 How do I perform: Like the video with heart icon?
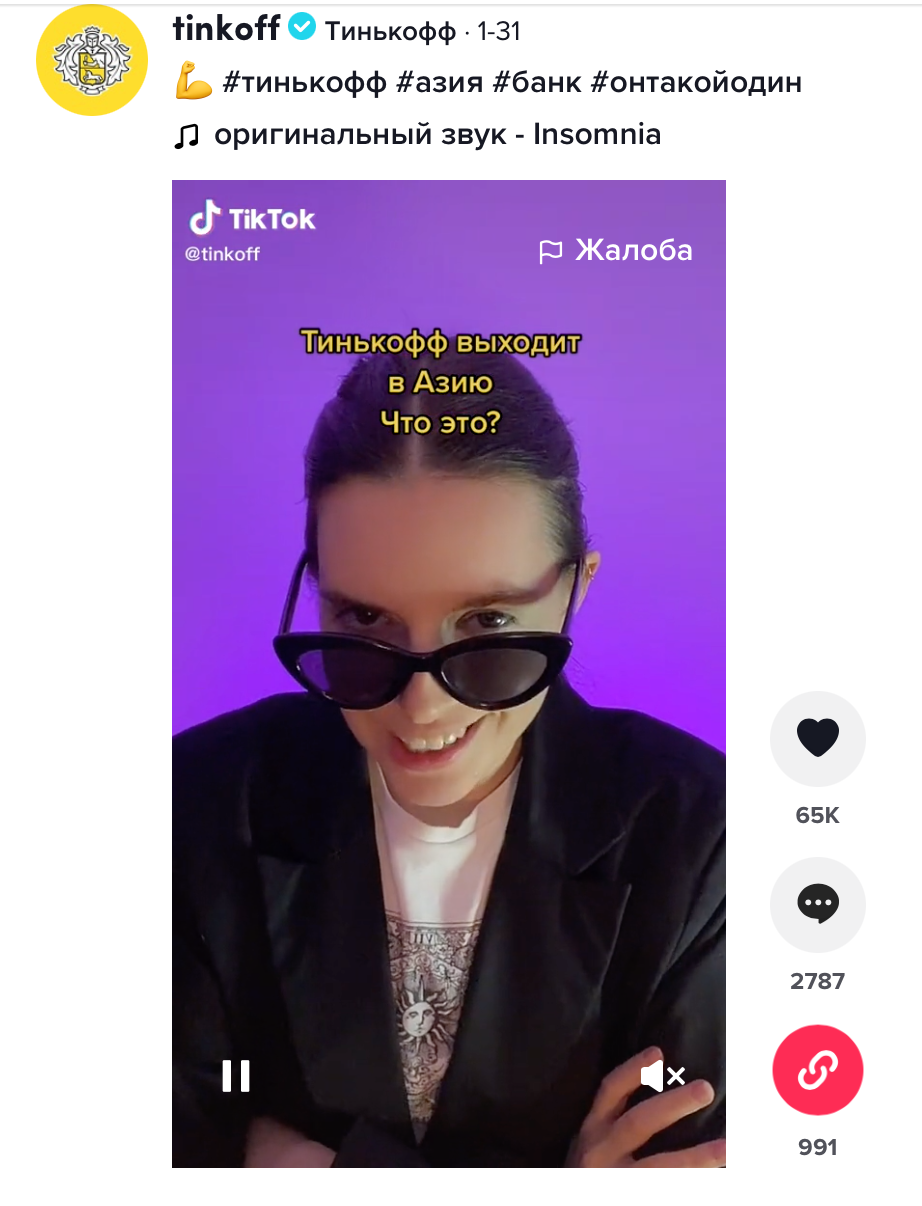(x=817, y=739)
